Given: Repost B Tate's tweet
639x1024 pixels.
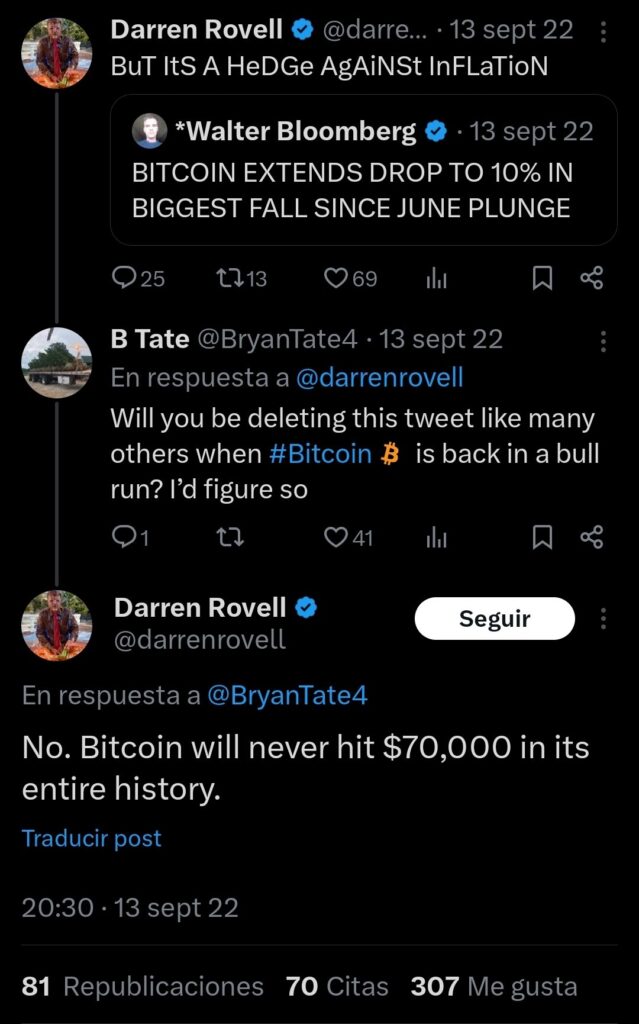Looking at the screenshot, I should click(229, 538).
